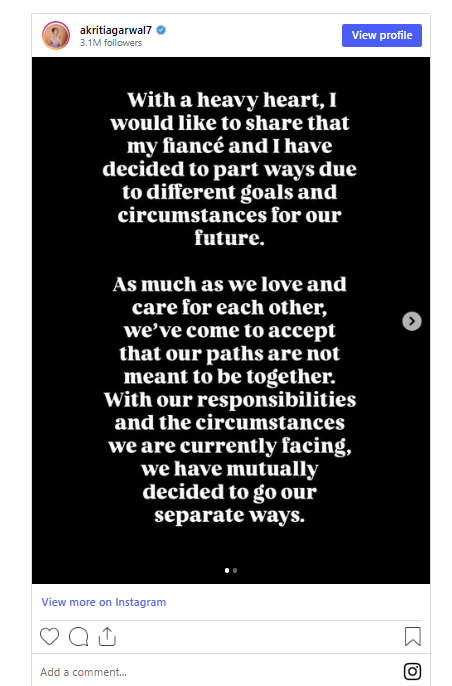Open comments via the speech bubble icon
The image size is (452, 686).
[x=79, y=637]
